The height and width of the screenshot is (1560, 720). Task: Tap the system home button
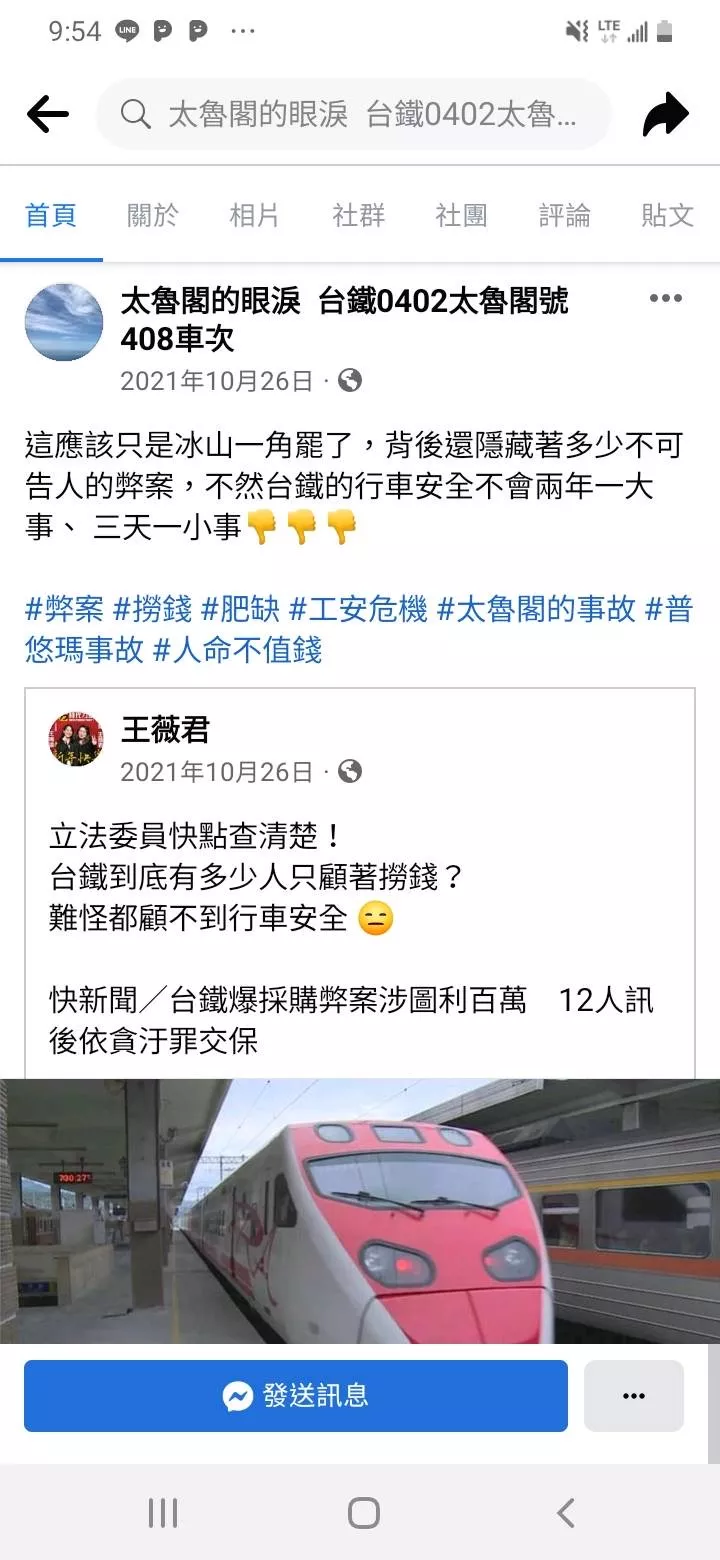(x=363, y=1512)
